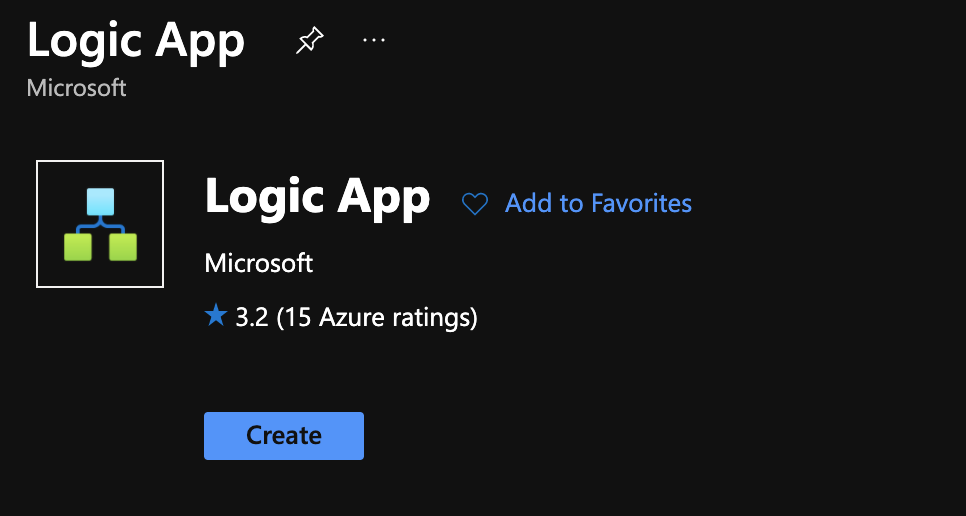Create a new Logic App
The height and width of the screenshot is (516, 966).
(284, 436)
